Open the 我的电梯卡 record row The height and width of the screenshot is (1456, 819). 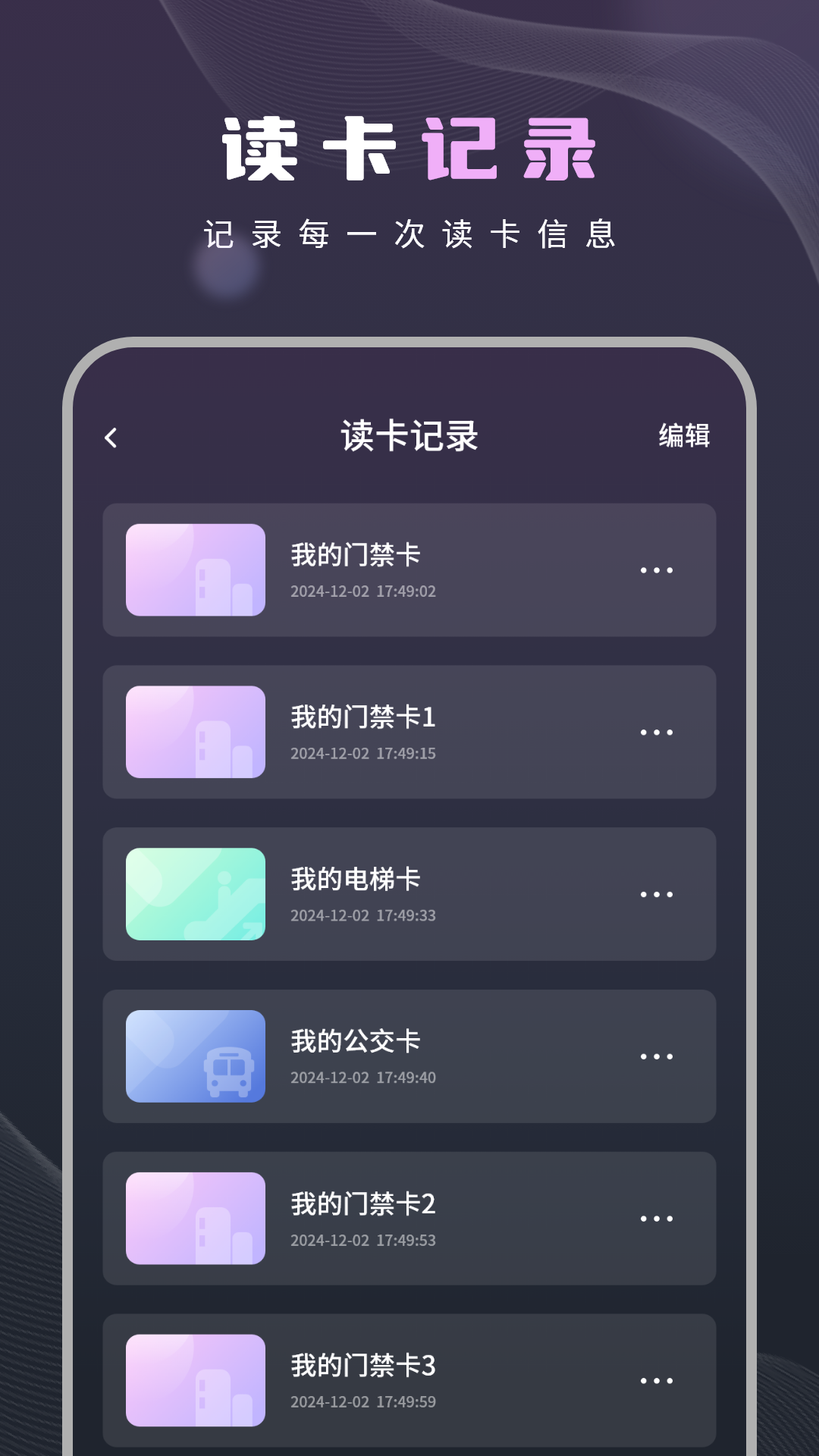[409, 893]
